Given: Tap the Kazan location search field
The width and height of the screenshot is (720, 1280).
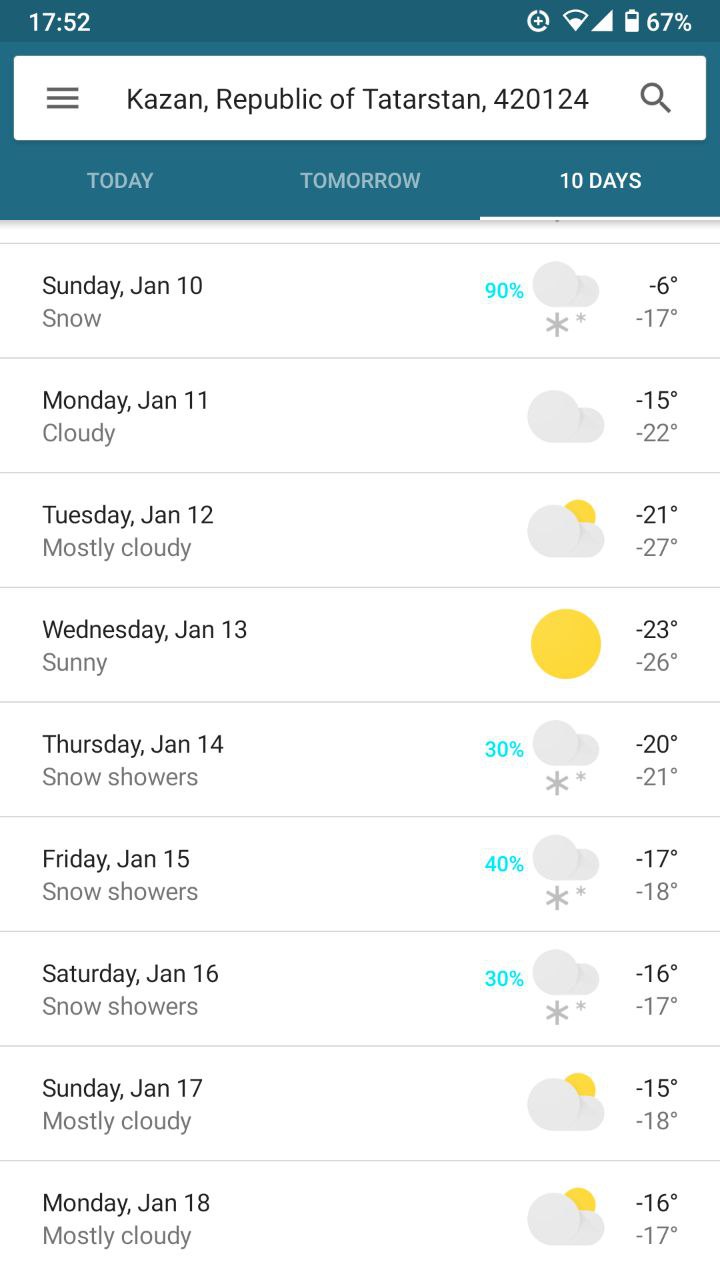Looking at the screenshot, I should click(357, 99).
